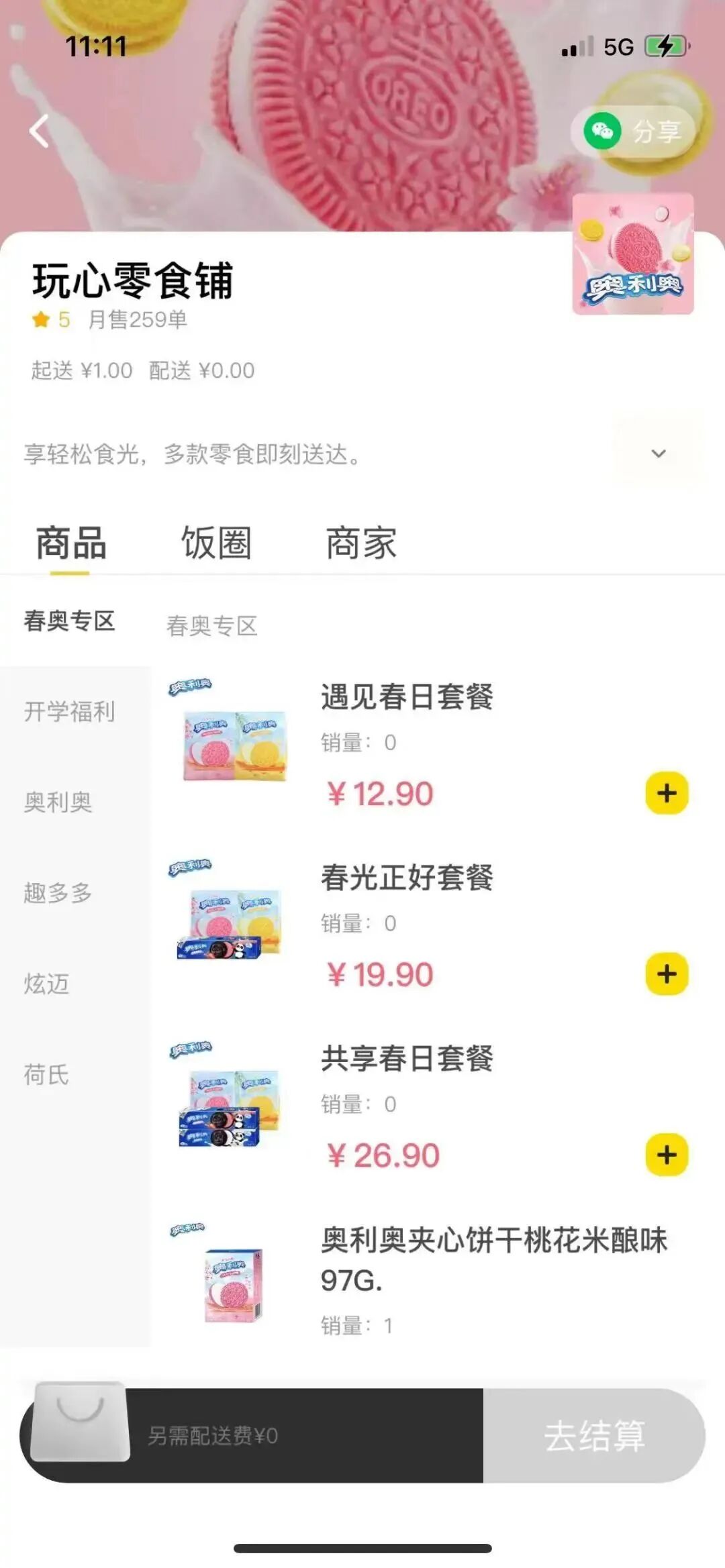Select the 春奥专区 category

tap(70, 621)
